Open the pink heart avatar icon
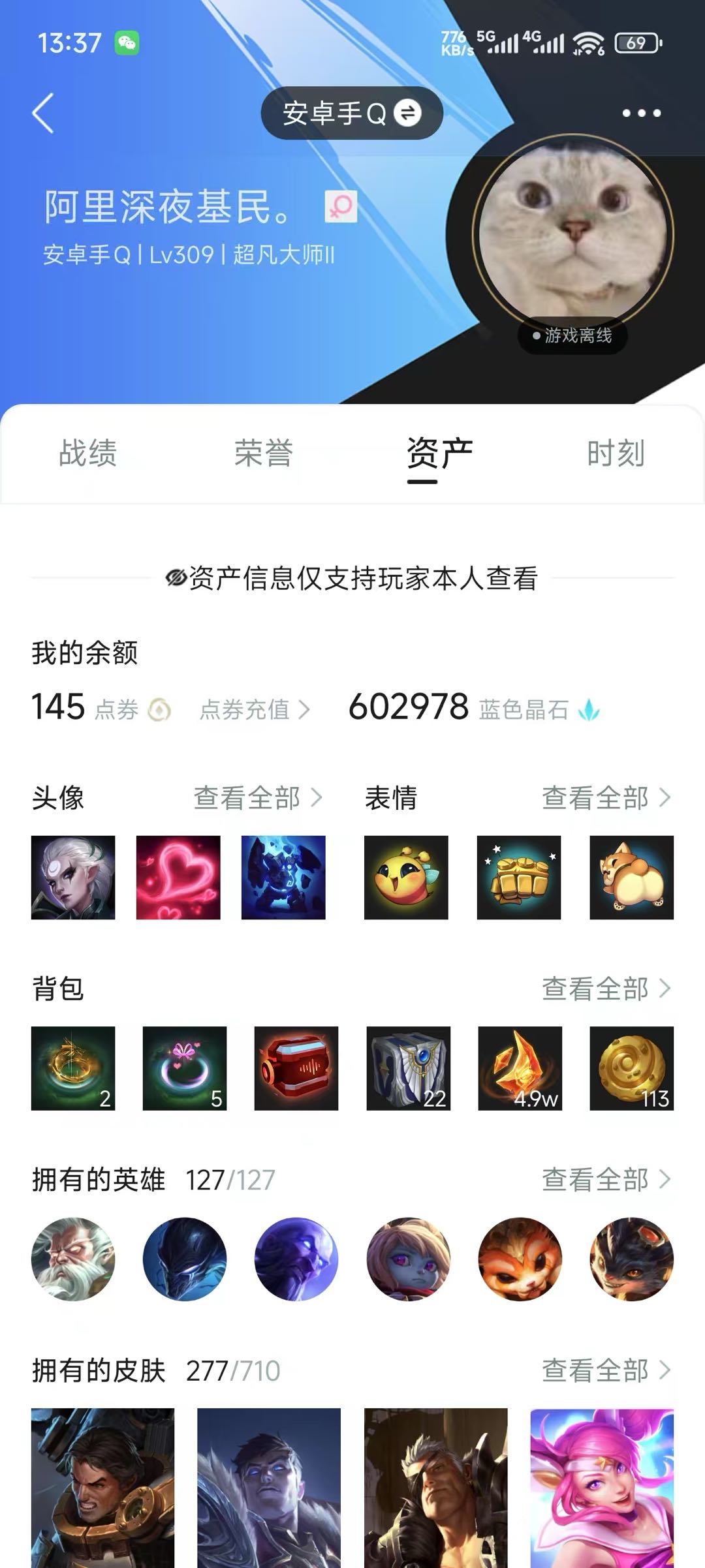The image size is (705, 1568). pyautogui.click(x=178, y=878)
